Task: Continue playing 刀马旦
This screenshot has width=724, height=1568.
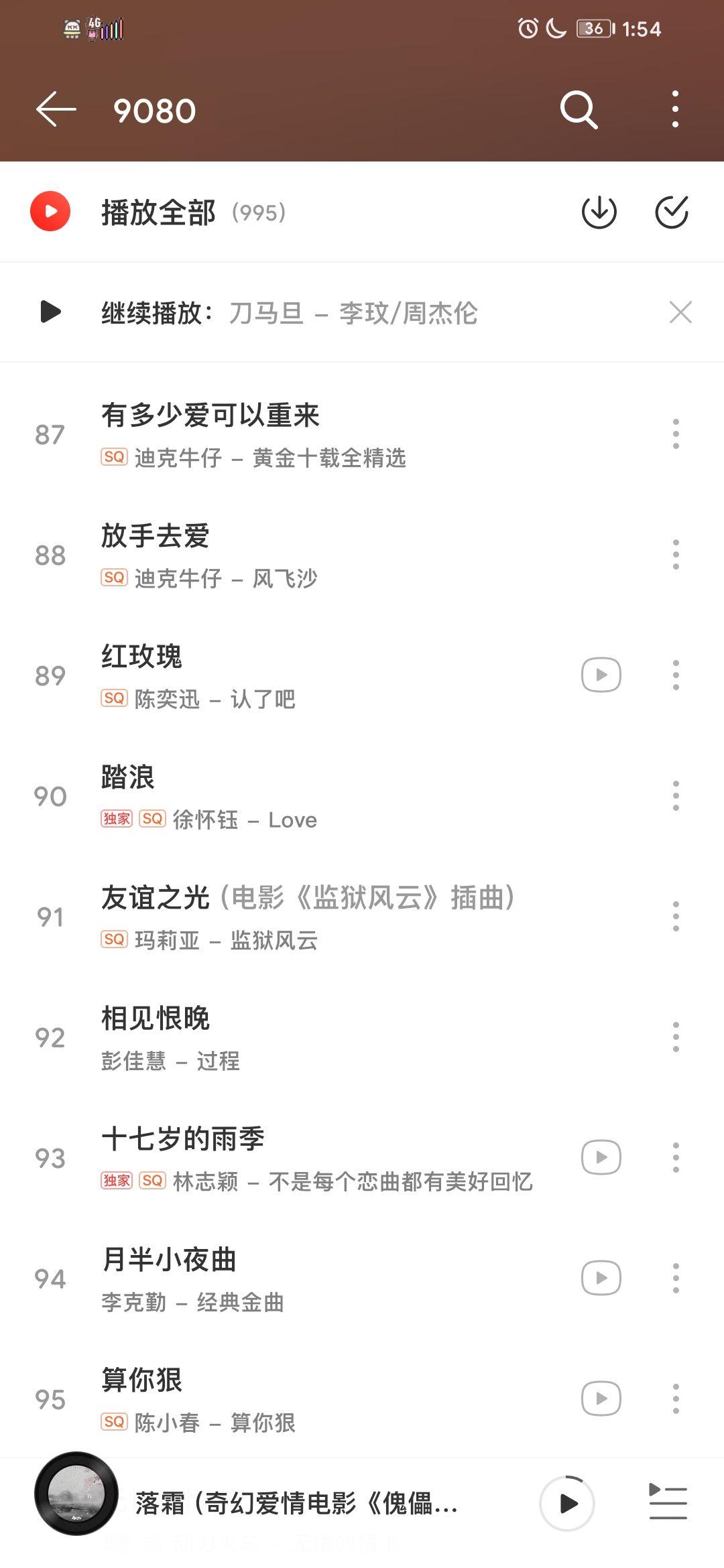Action: 288,312
